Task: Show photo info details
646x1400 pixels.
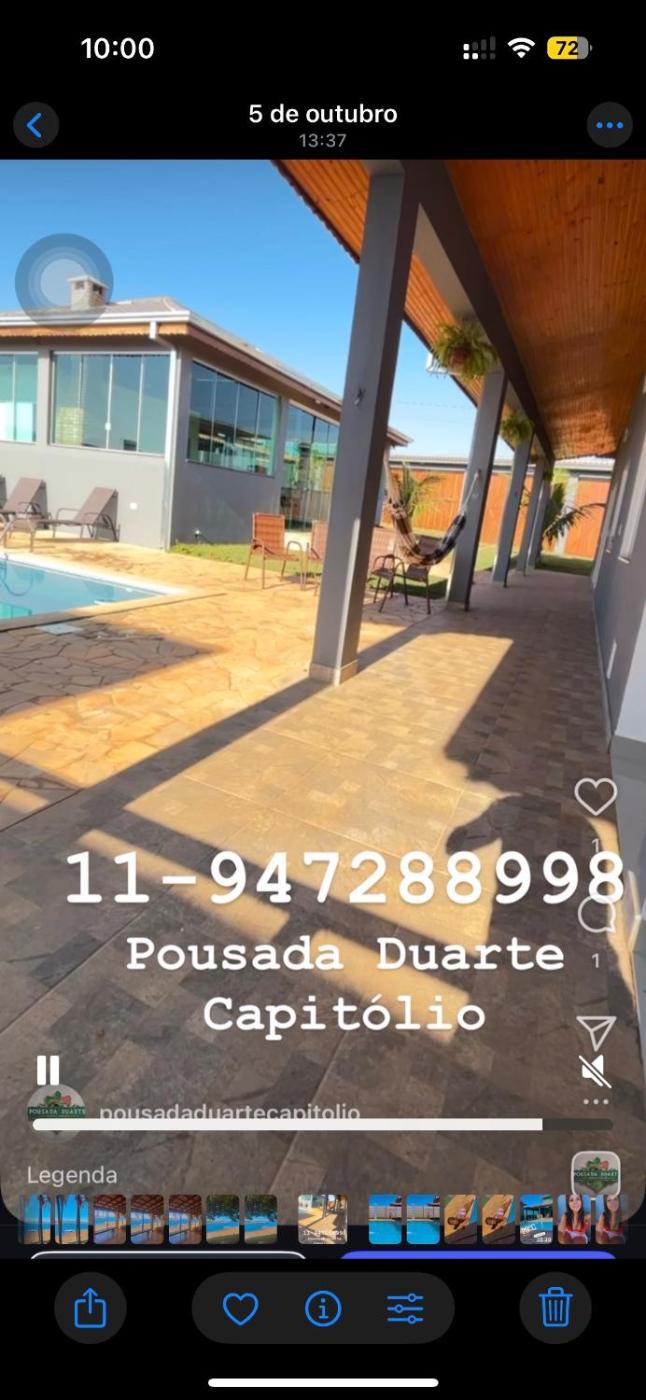Action: click(x=323, y=1308)
